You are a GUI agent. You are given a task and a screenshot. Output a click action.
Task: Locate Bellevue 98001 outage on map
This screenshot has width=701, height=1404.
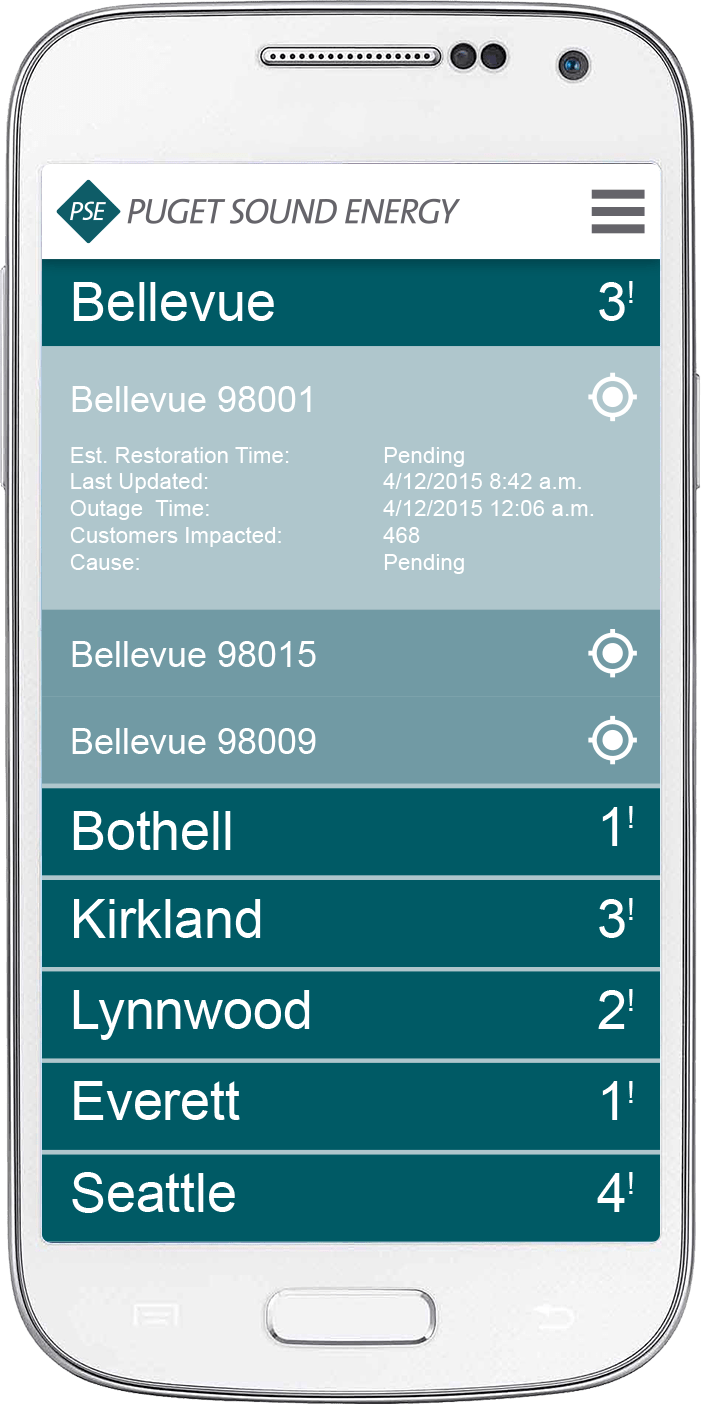coord(612,398)
